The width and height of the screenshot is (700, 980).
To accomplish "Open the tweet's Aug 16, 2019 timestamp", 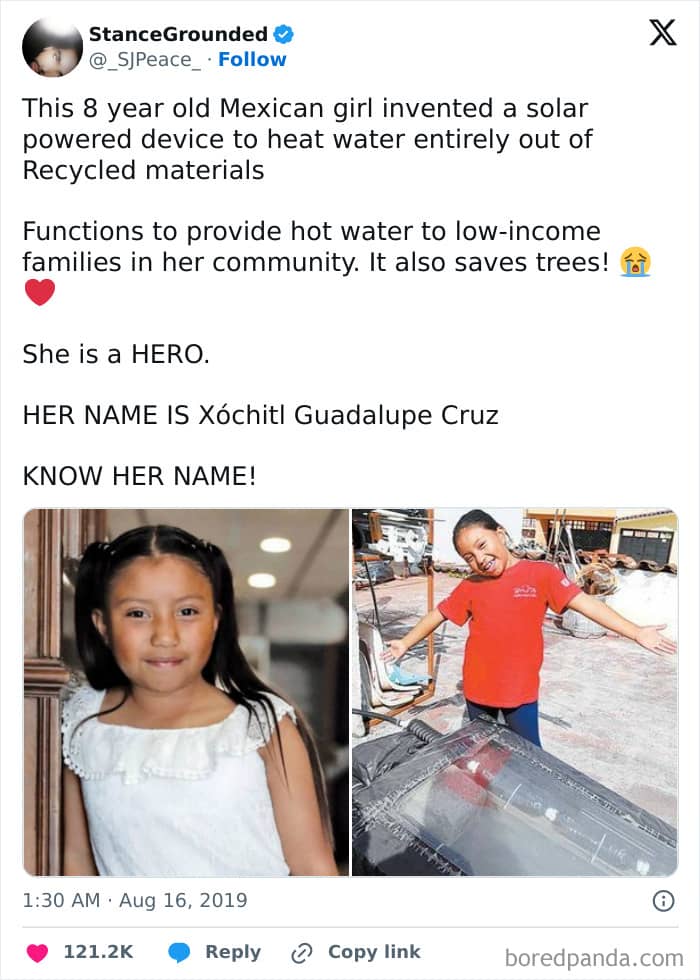I will [135, 900].
